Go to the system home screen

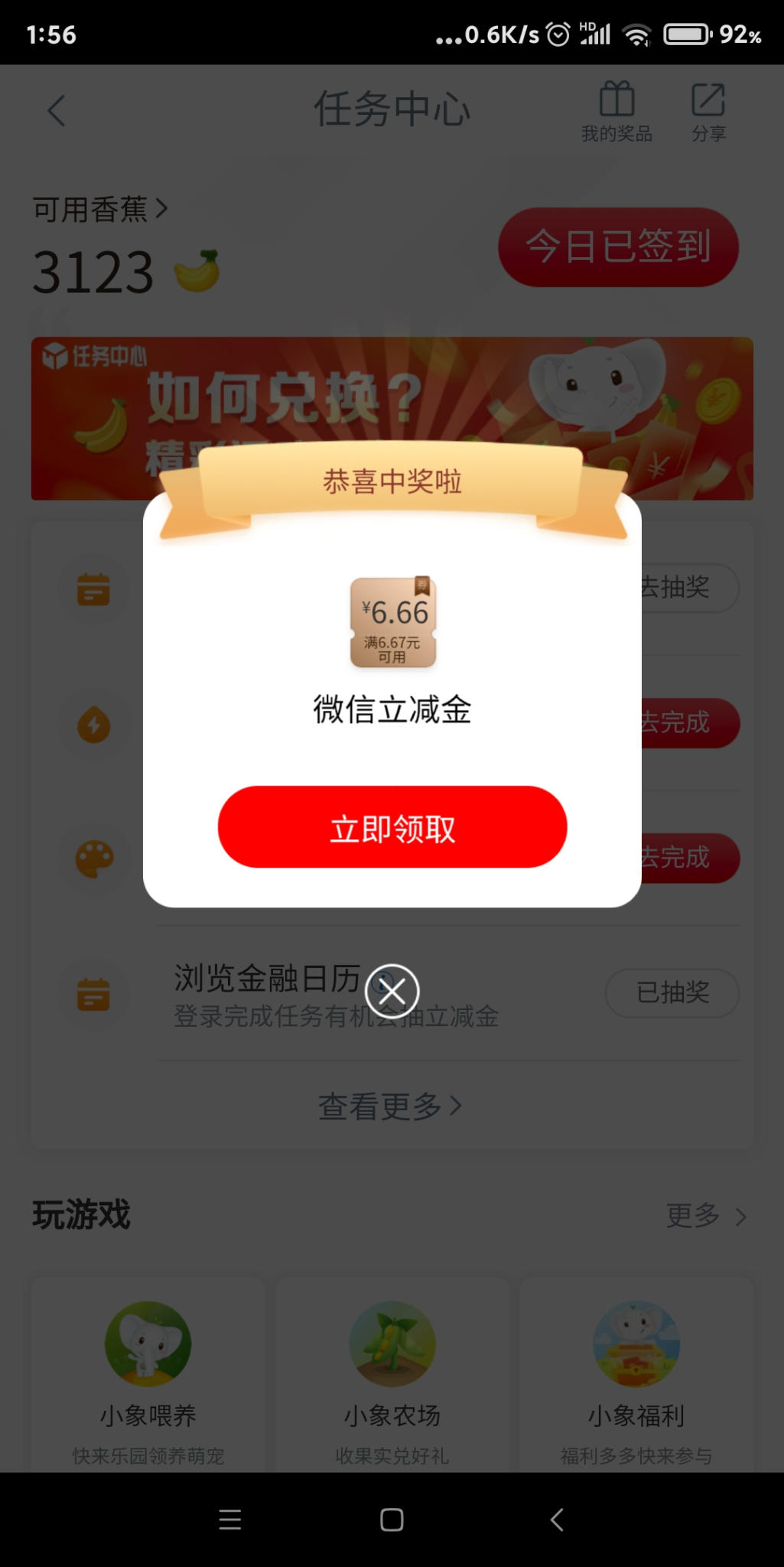[392, 1520]
